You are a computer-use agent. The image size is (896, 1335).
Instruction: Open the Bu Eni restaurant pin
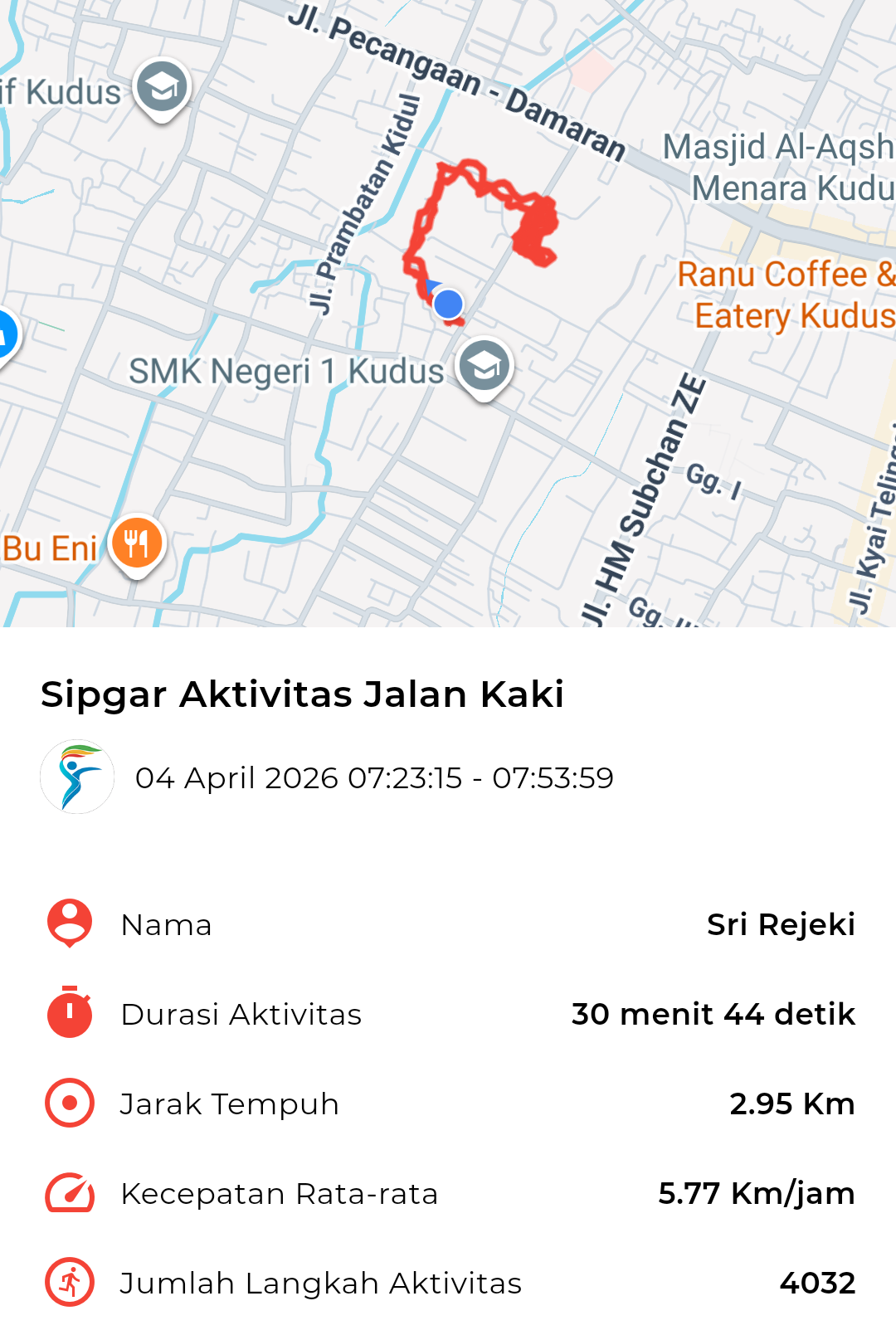coord(137,544)
